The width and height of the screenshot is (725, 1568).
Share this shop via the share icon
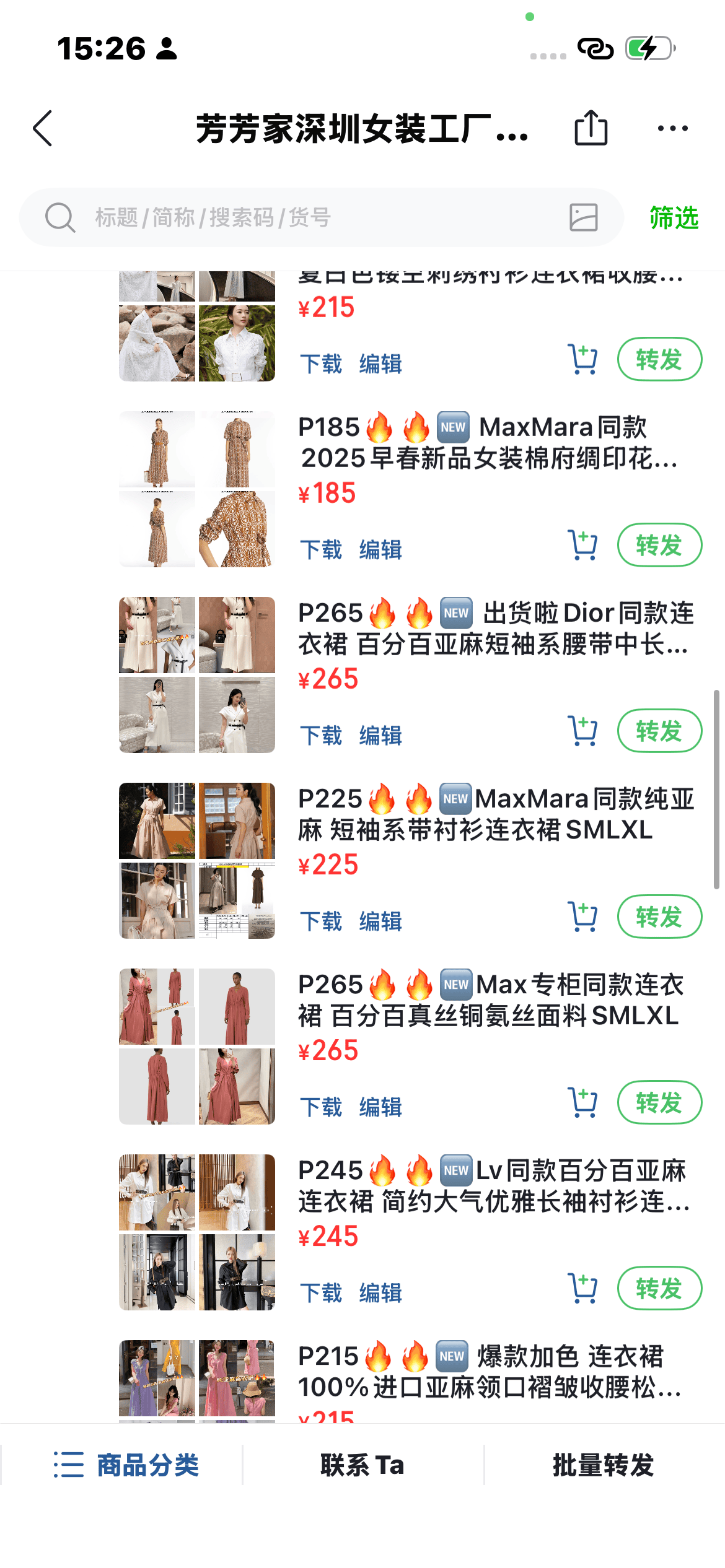[x=591, y=128]
